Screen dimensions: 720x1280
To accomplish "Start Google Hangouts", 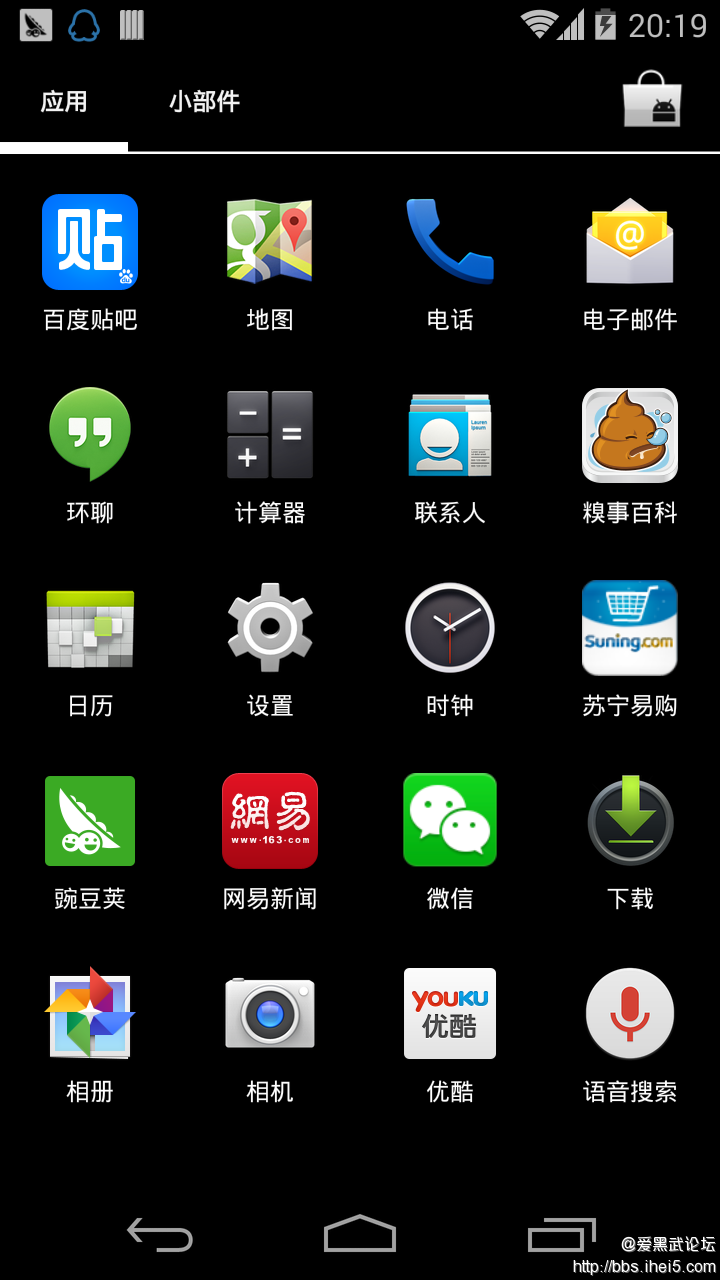I will point(90,434).
